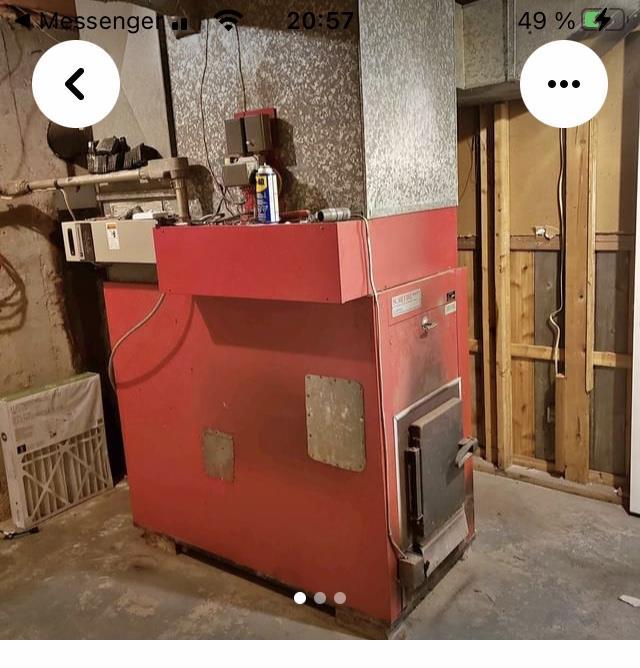
Task: Open the three-dot overflow menu
Action: pyautogui.click(x=564, y=84)
